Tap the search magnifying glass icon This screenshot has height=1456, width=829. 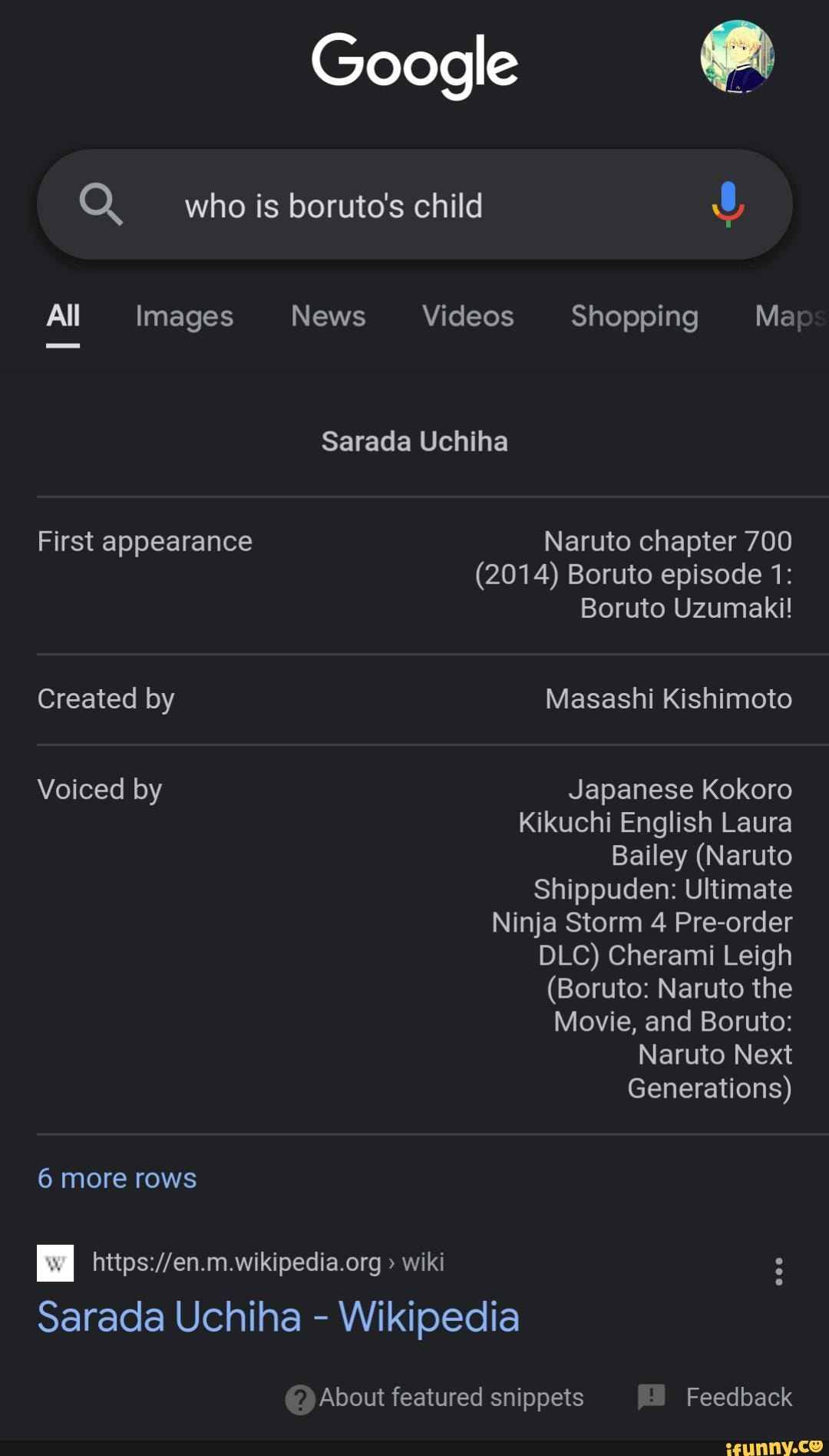(101, 205)
